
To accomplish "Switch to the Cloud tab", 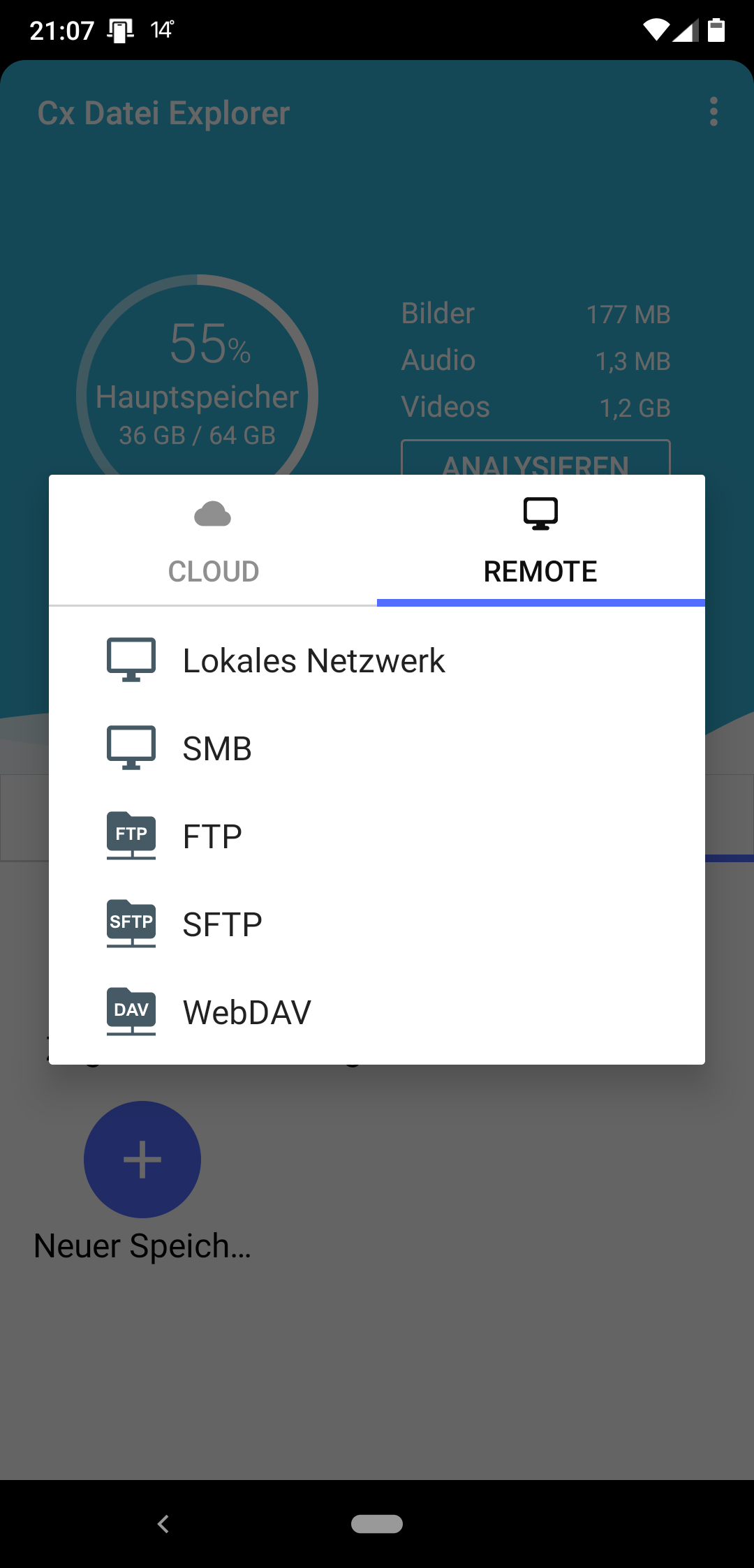I will 213,541.
